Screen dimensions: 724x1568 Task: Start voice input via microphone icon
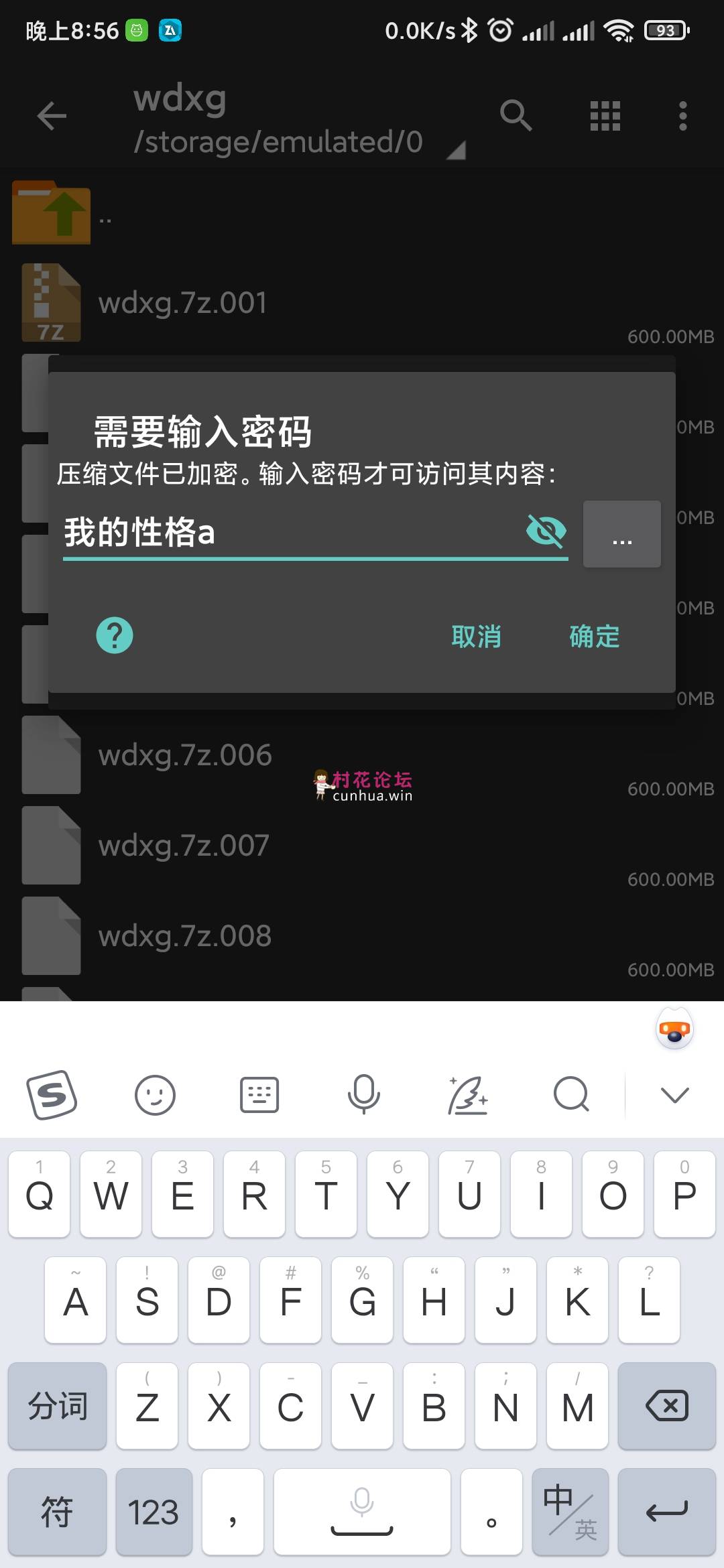(x=363, y=1095)
